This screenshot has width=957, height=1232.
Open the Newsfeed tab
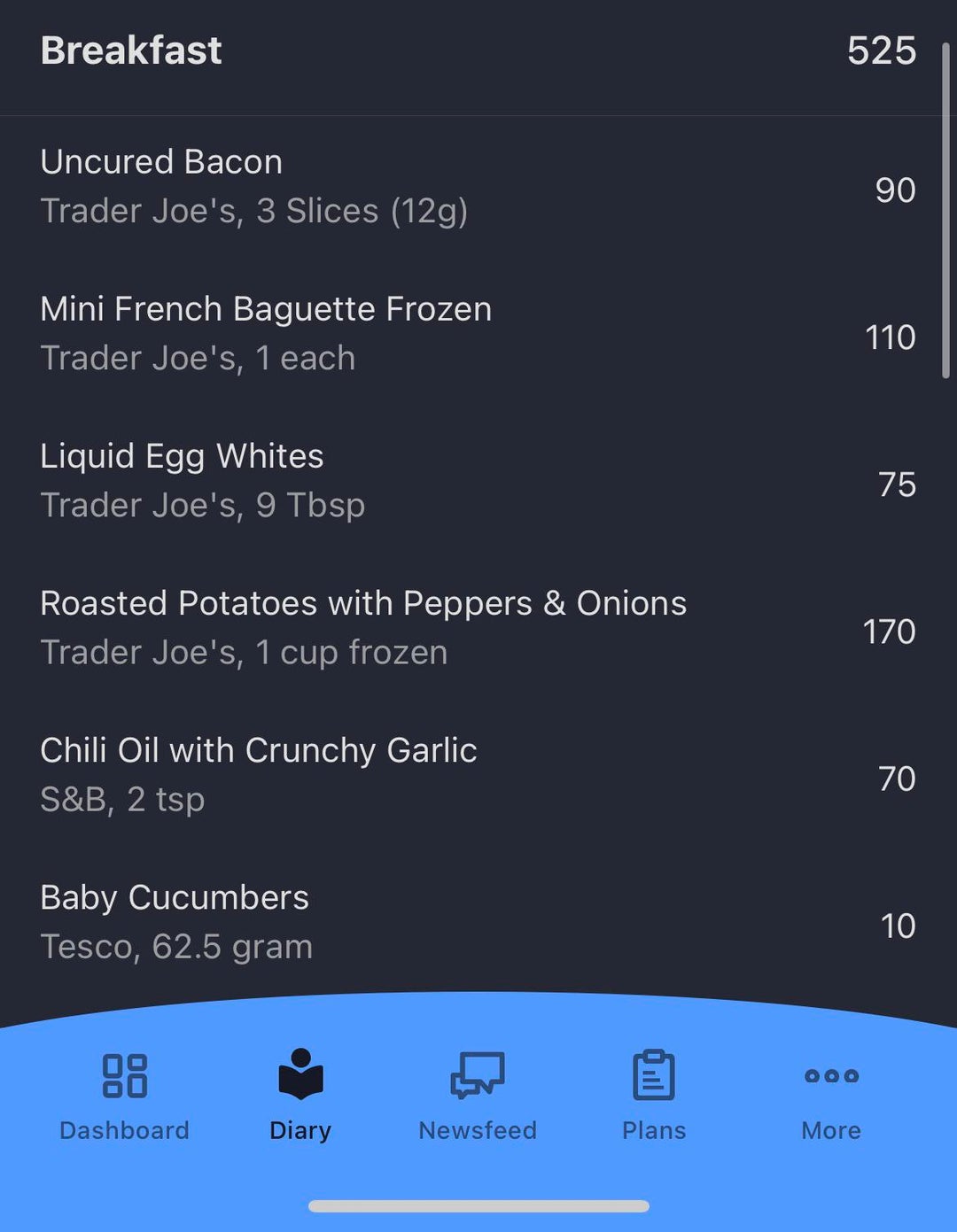478,1095
